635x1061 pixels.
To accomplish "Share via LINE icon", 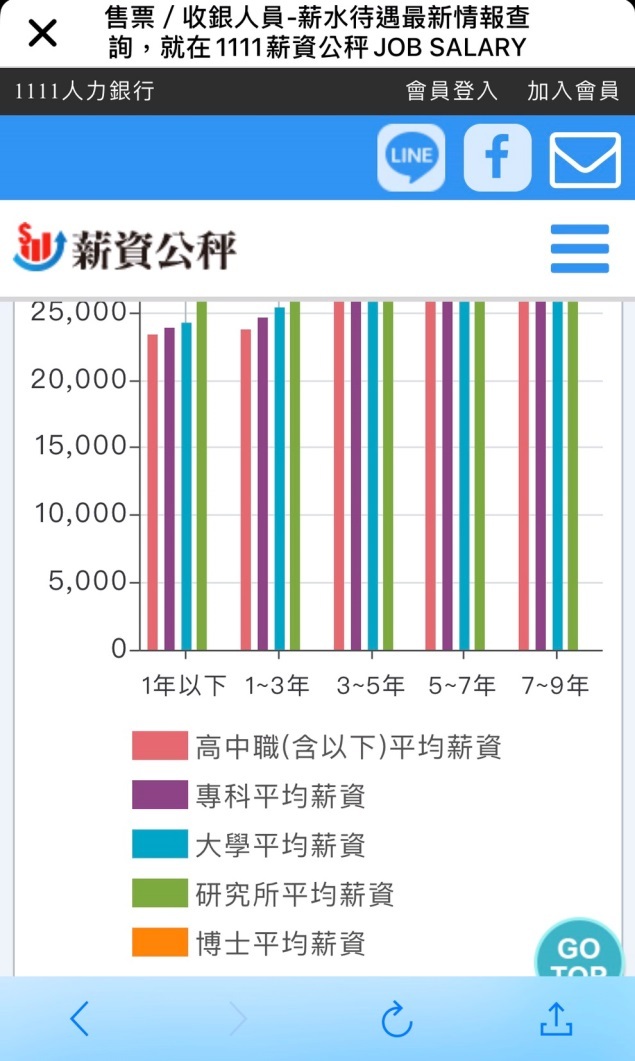I will click(x=411, y=158).
